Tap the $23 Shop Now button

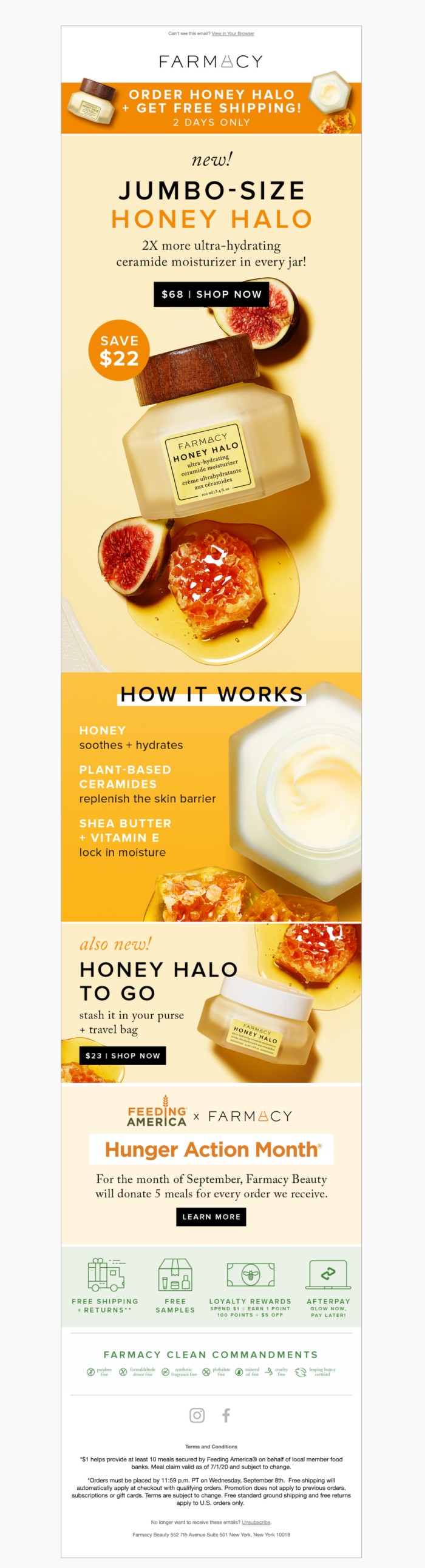123,1055
